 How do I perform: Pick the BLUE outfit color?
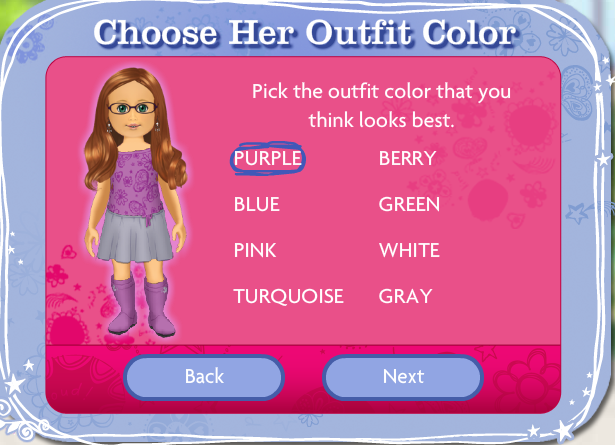(x=257, y=204)
